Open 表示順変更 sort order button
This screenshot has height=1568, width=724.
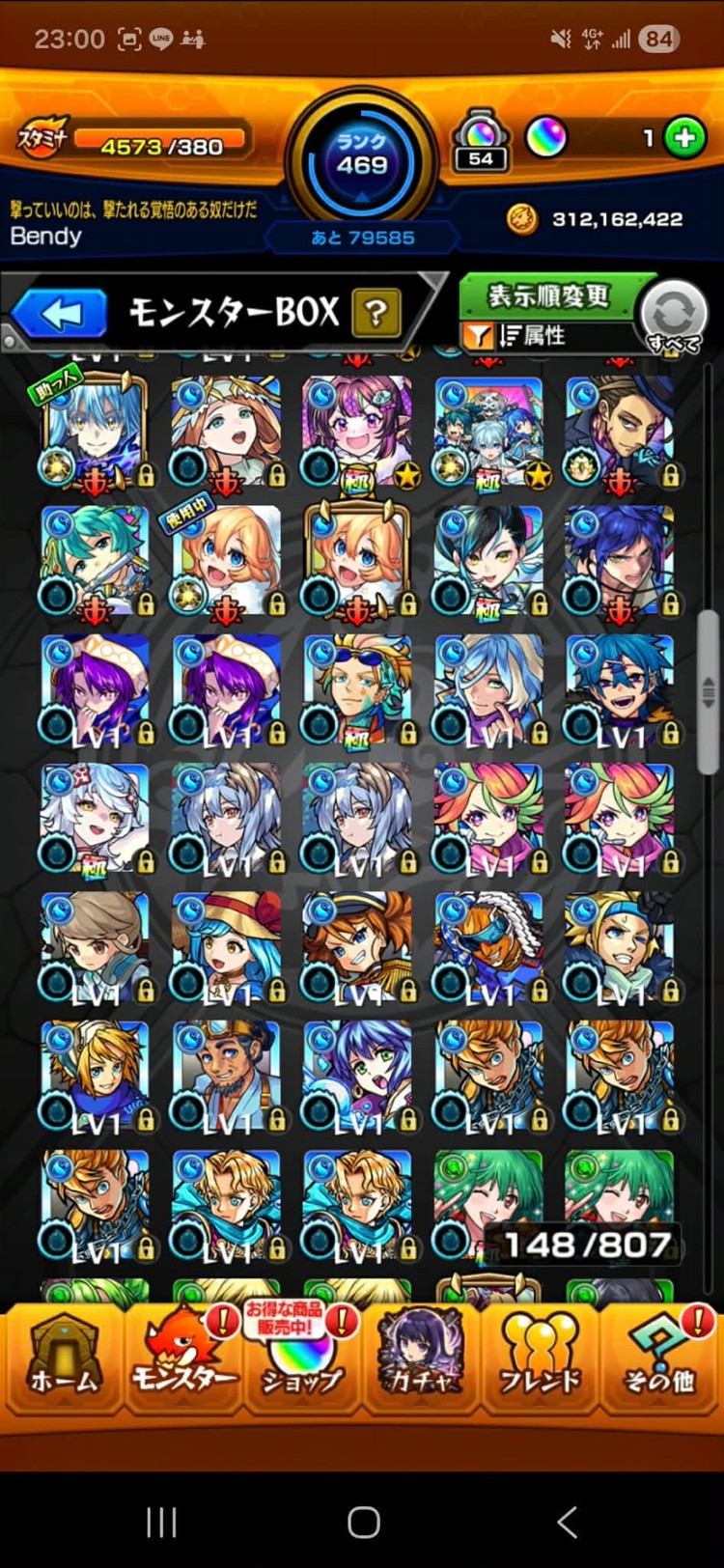tap(547, 295)
